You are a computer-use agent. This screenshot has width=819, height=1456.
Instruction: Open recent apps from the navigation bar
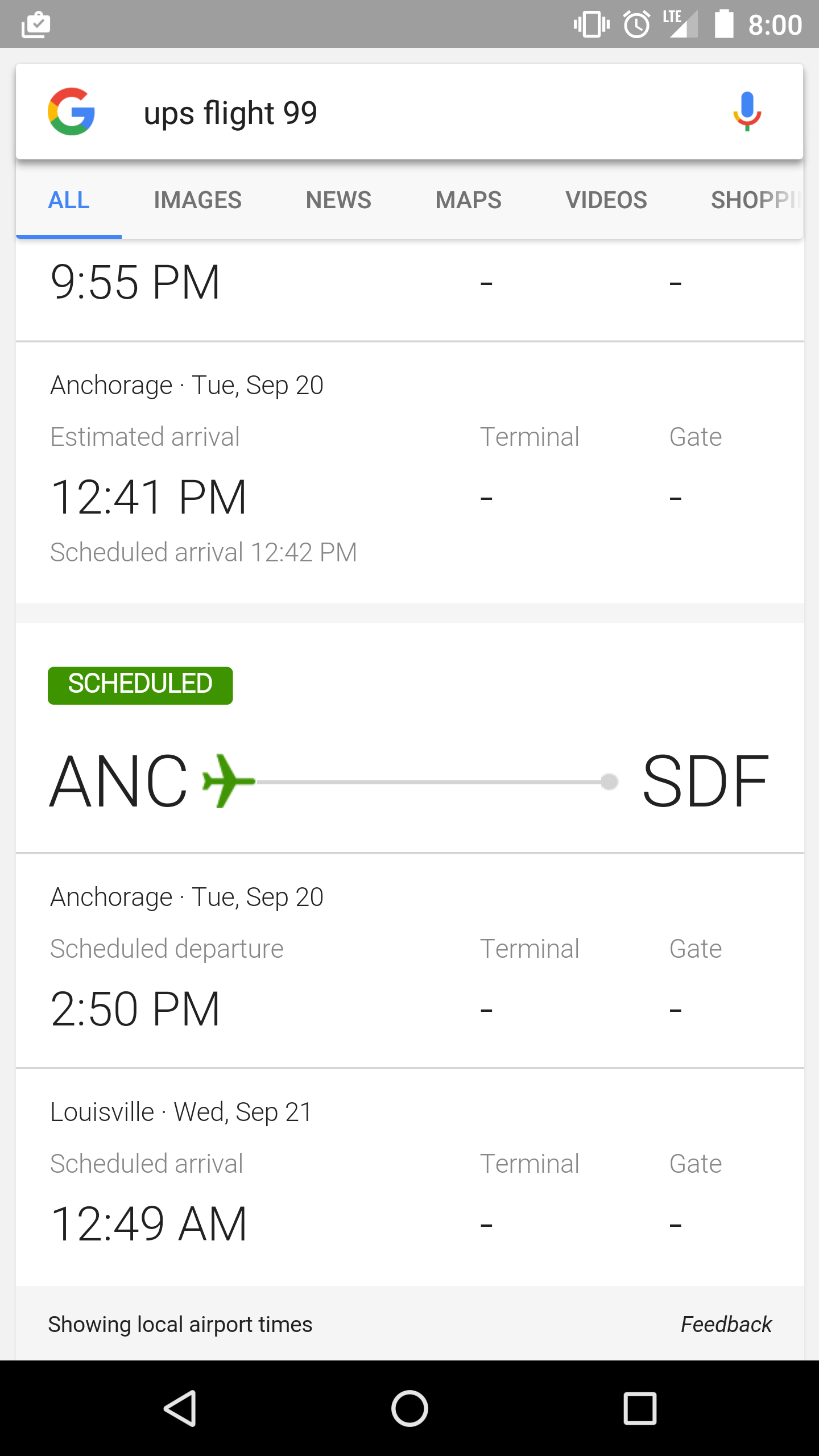pos(640,1409)
